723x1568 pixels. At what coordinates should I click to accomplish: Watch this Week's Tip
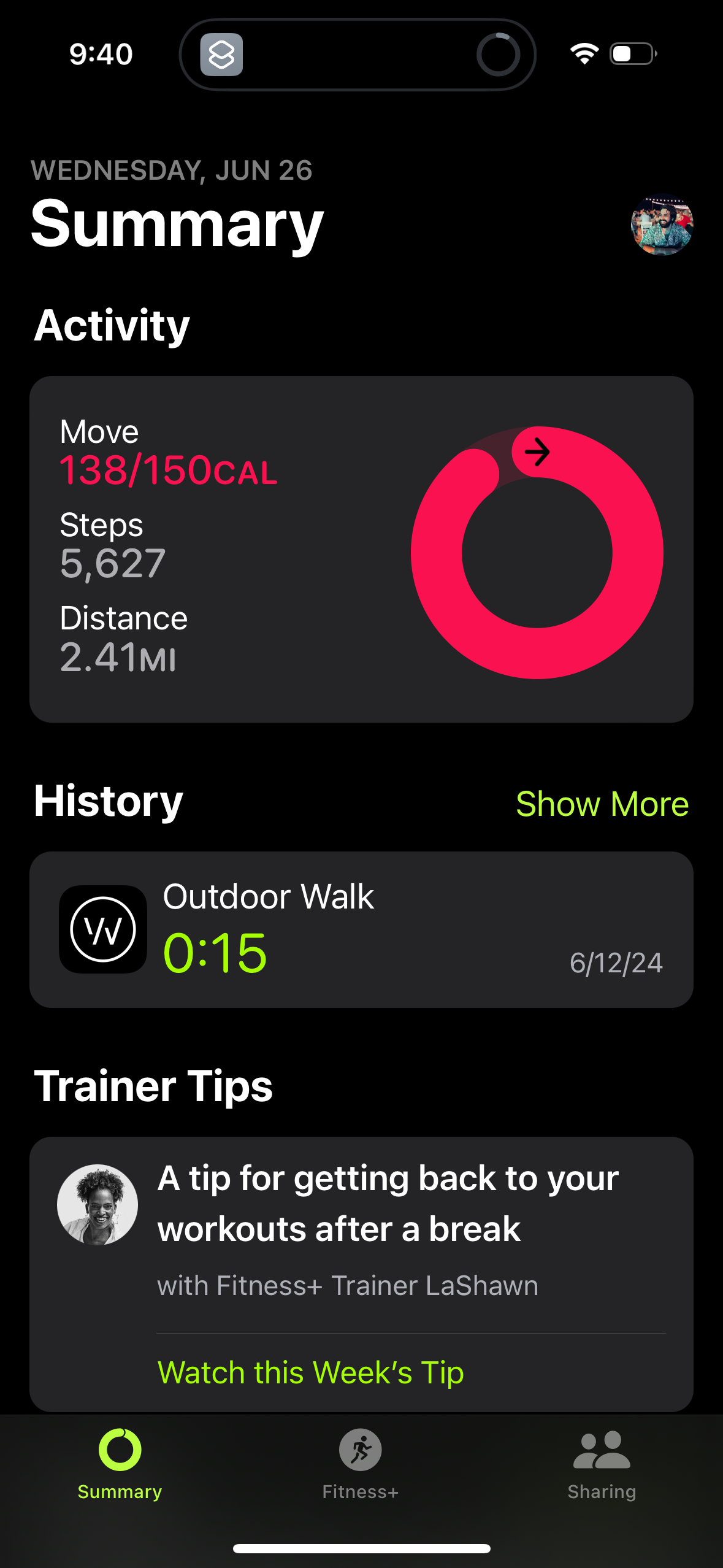coord(312,1372)
